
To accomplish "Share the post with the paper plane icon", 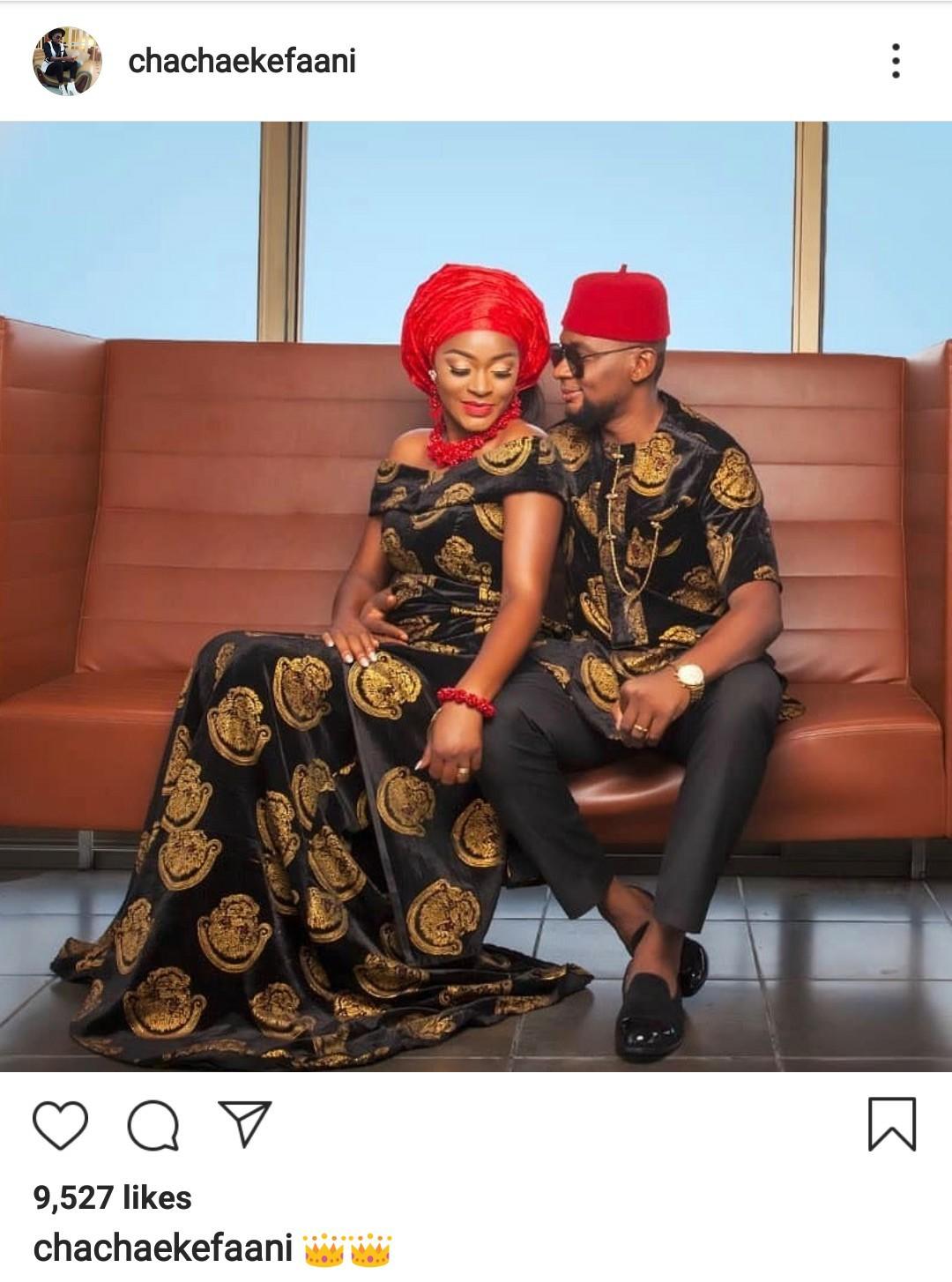I will 243,1123.
